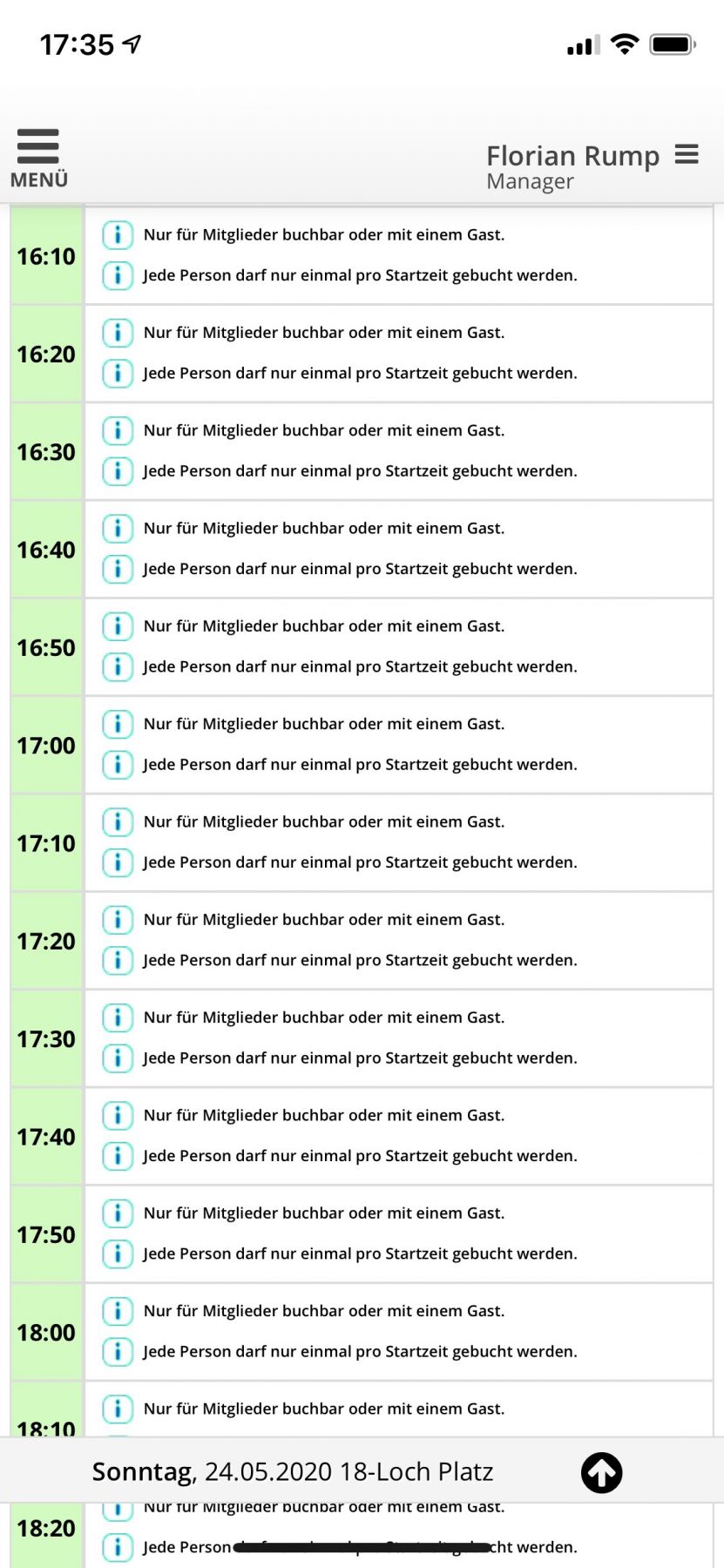Select the 17:40 tee time slot
724x1568 pixels.
(x=46, y=1137)
